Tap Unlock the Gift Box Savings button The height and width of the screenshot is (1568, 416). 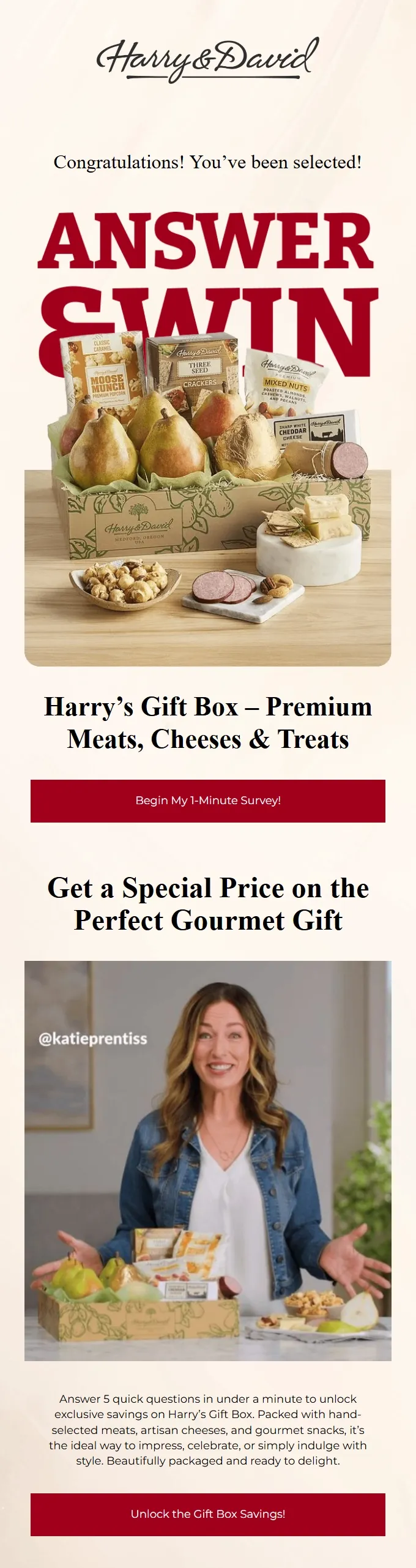(x=208, y=1514)
